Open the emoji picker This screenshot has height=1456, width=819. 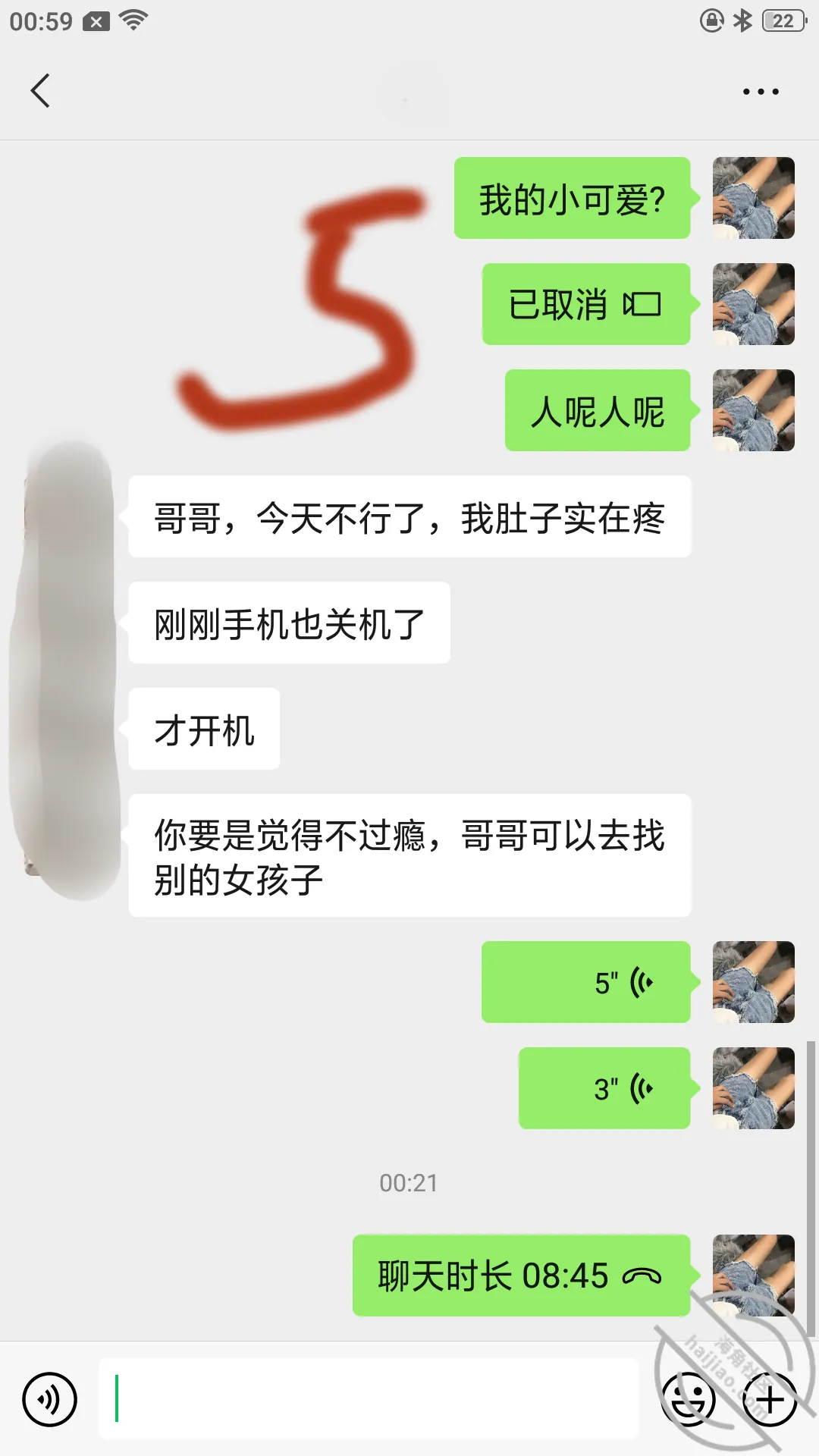pos(689,1399)
